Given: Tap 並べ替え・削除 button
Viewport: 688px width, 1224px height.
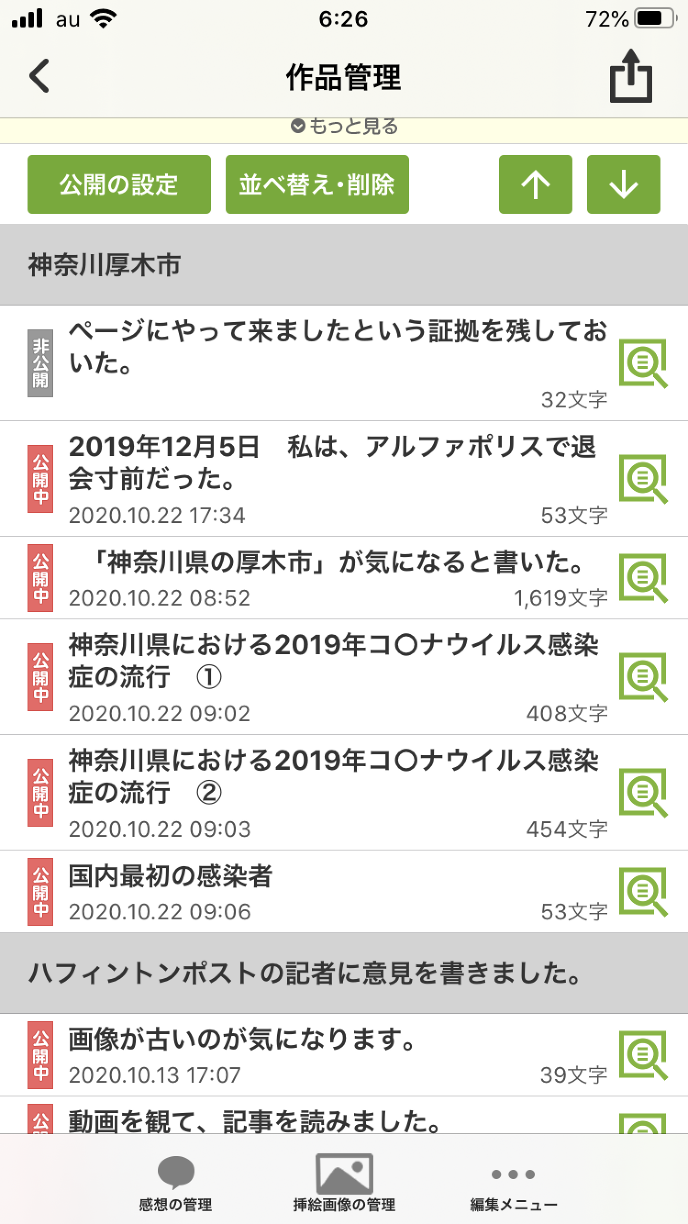Looking at the screenshot, I should pos(317,185).
